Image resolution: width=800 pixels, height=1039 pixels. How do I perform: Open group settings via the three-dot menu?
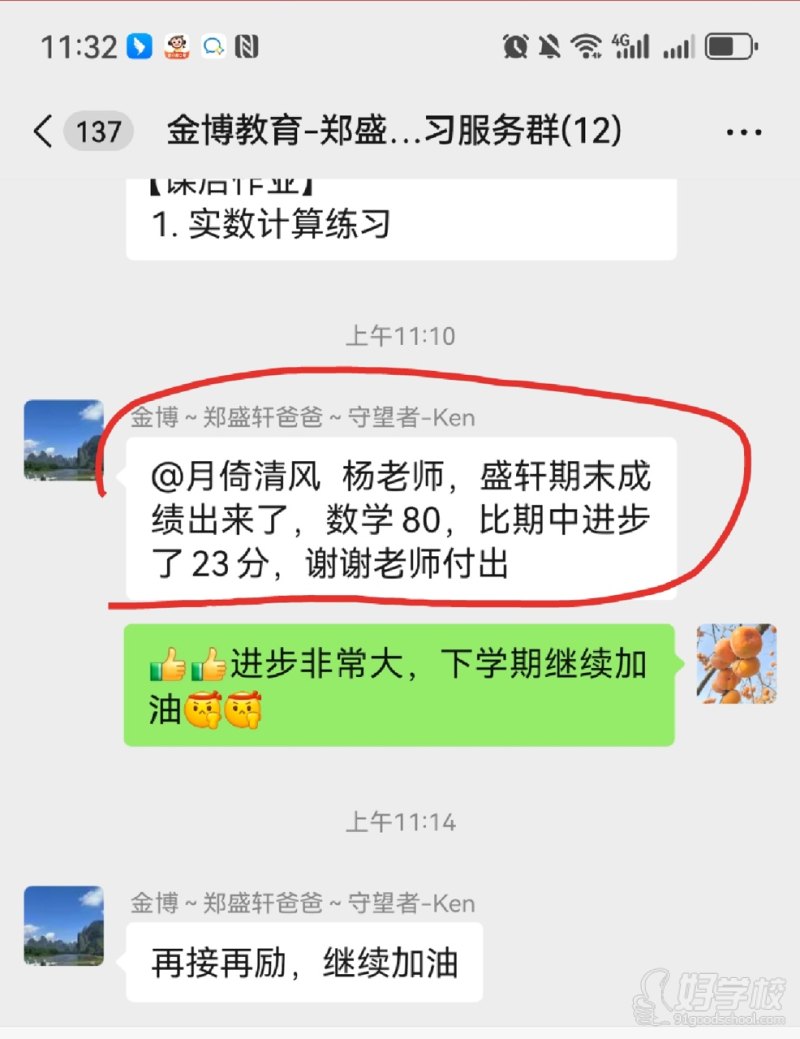(742, 130)
